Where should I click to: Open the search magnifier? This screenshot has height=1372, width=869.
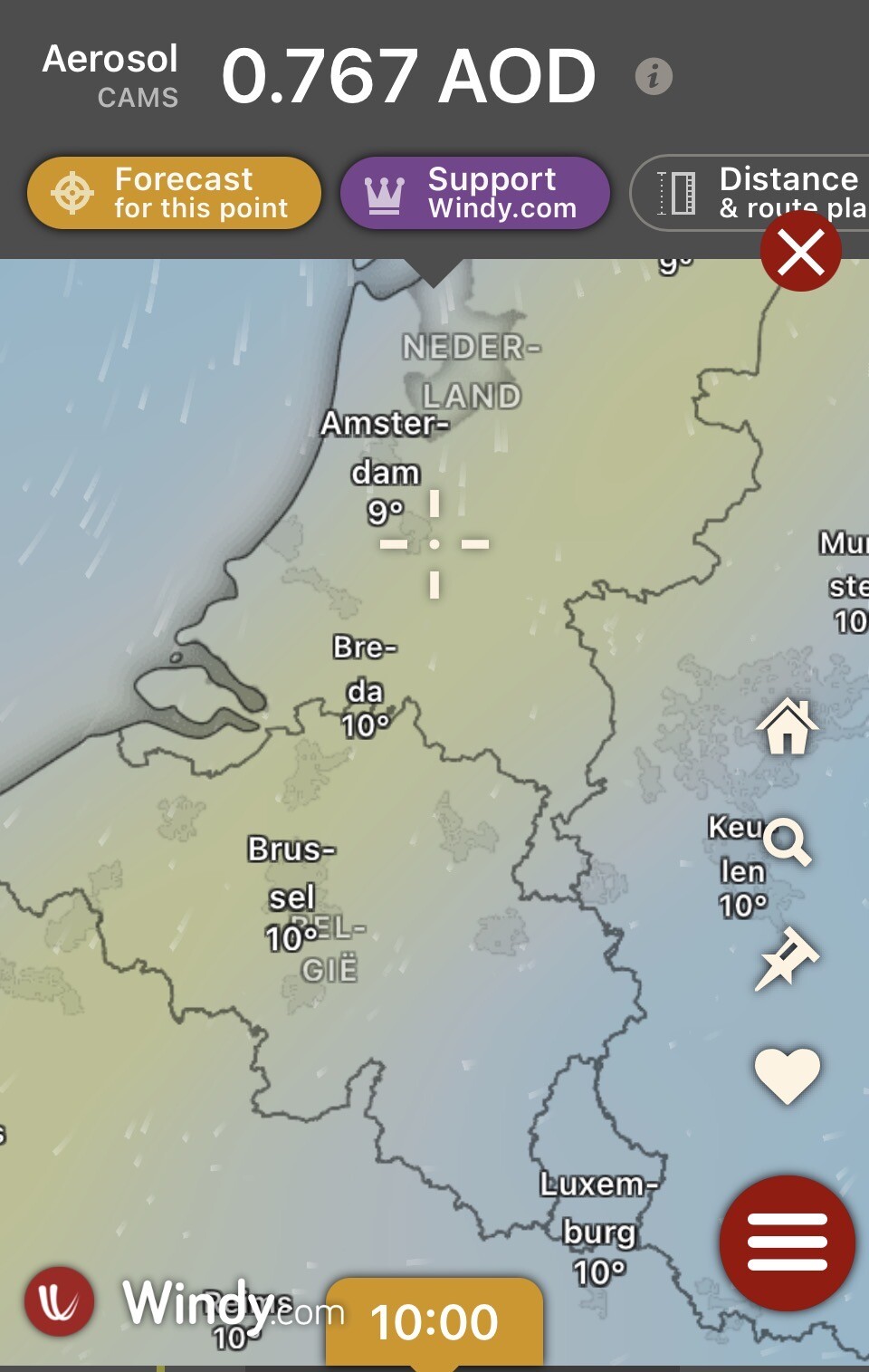point(787,842)
